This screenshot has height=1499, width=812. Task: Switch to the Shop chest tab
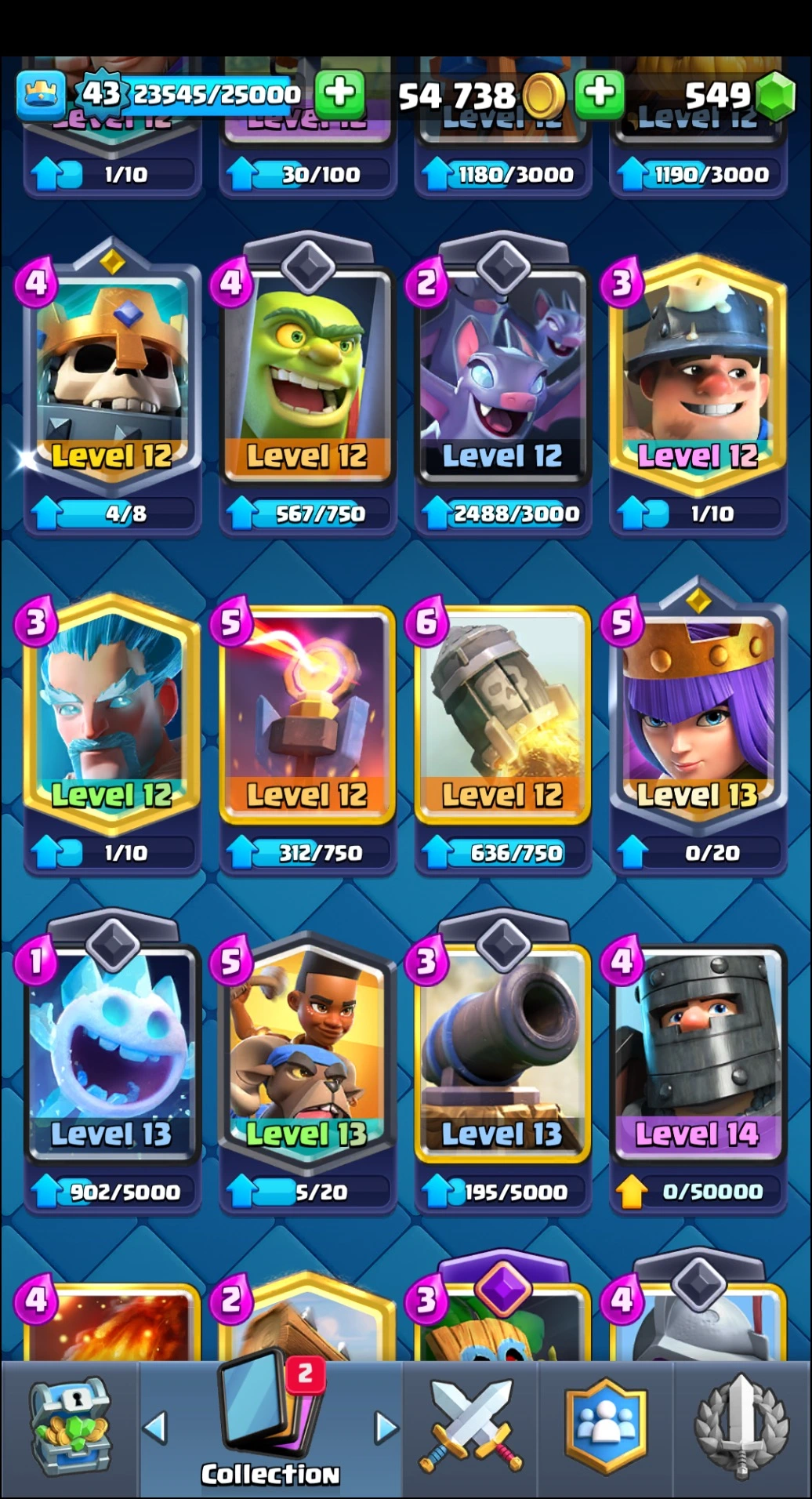pyautogui.click(x=70, y=1427)
